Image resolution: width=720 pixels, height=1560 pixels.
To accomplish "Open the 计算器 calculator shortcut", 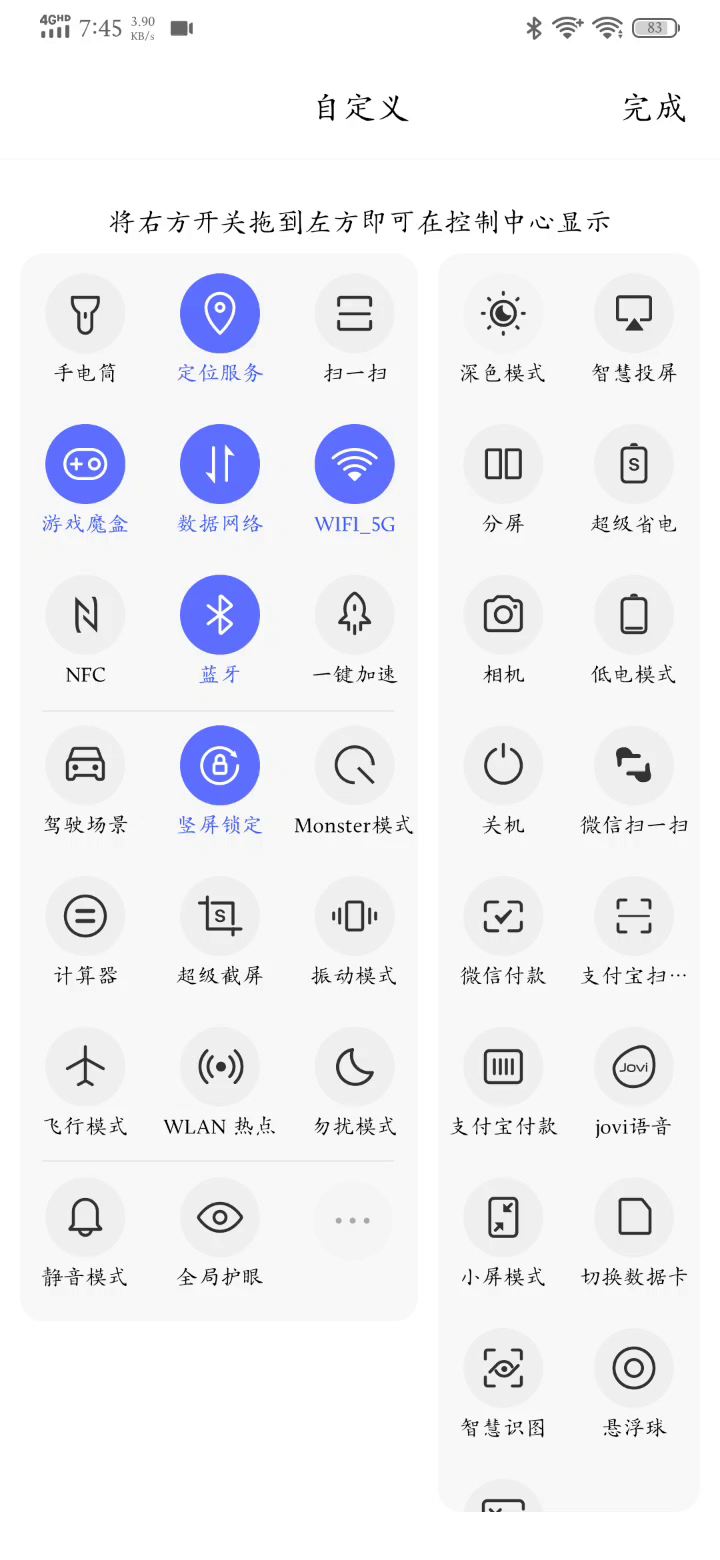I will tap(85, 916).
